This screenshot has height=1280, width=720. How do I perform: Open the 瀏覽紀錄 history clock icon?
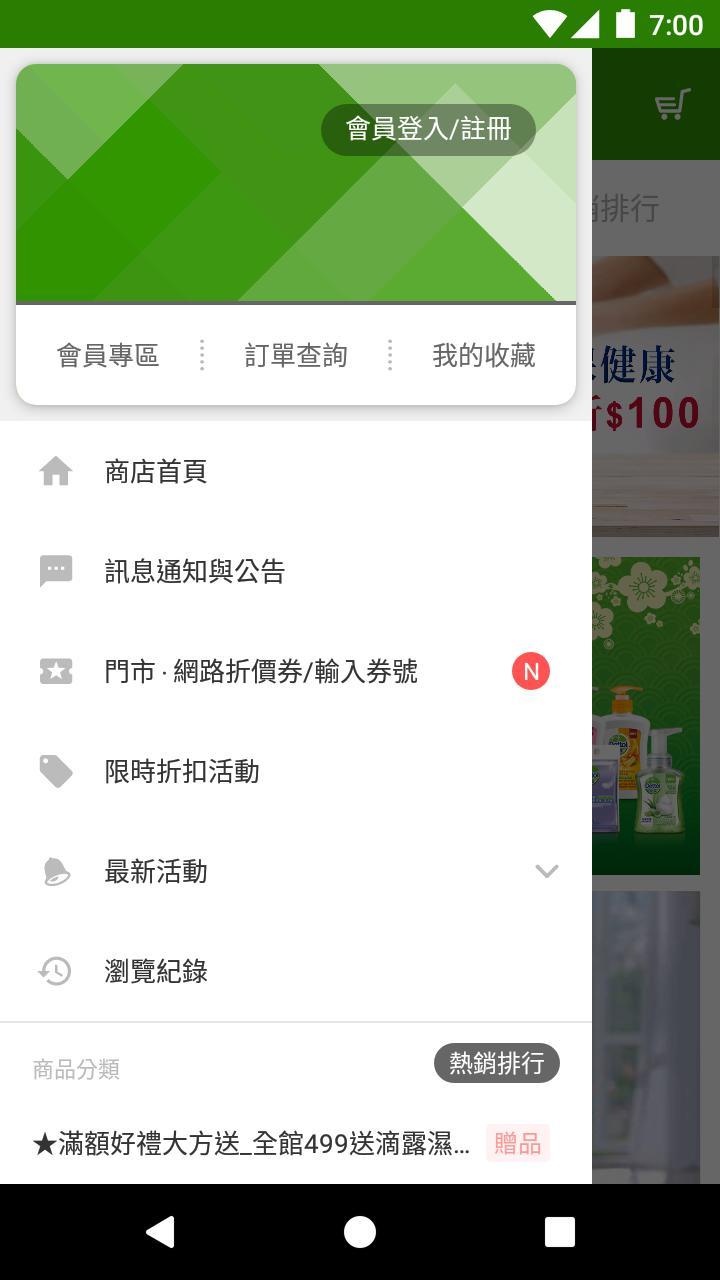56,971
